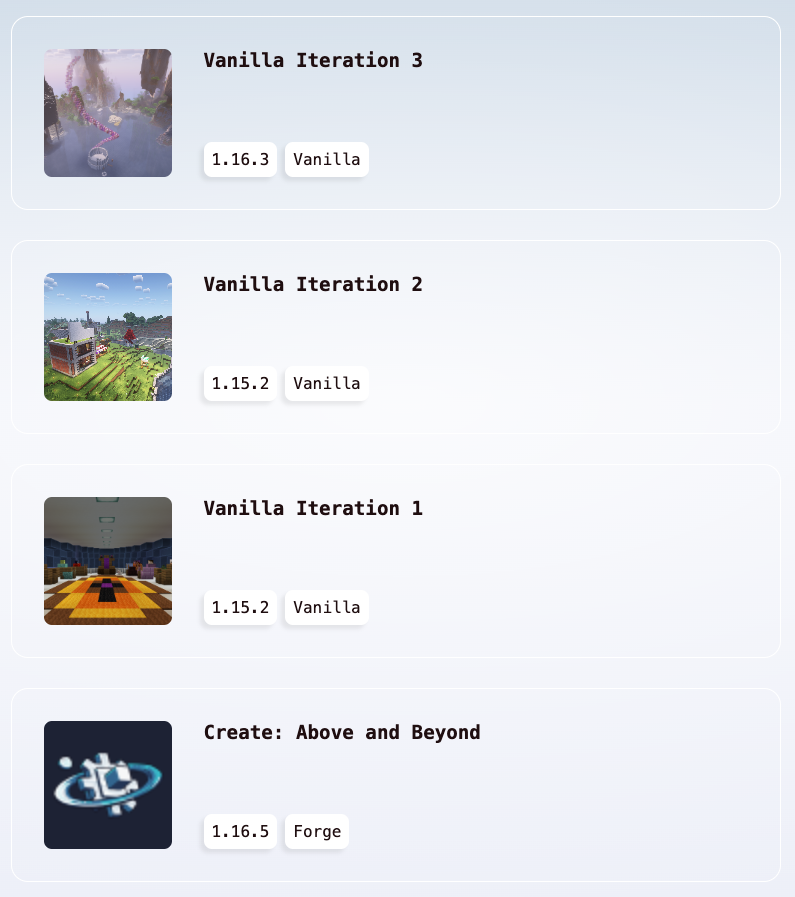This screenshot has width=795, height=897.
Task: Click the Vanilla badge on Iteration 3
Action: [x=327, y=159]
